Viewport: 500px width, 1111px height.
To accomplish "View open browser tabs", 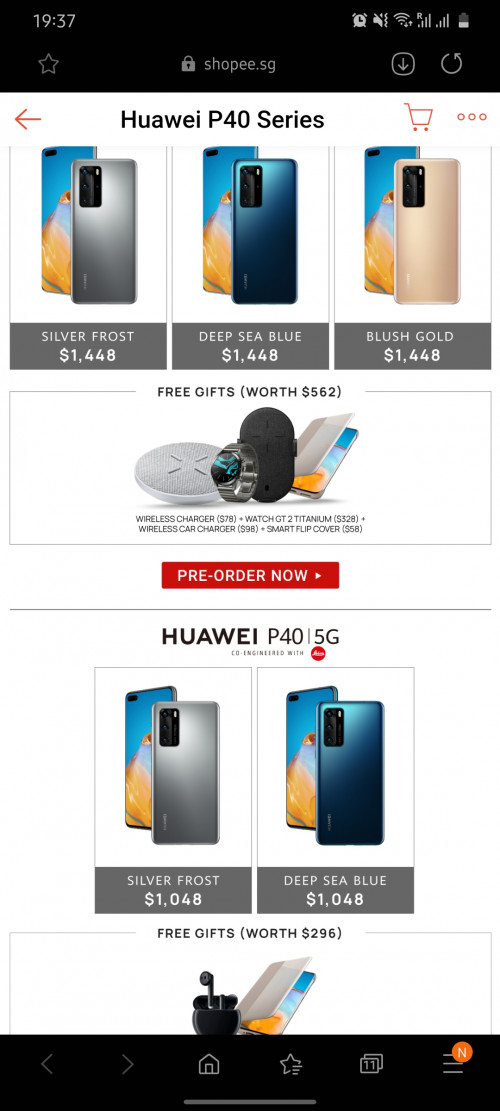I will pos(371,1064).
